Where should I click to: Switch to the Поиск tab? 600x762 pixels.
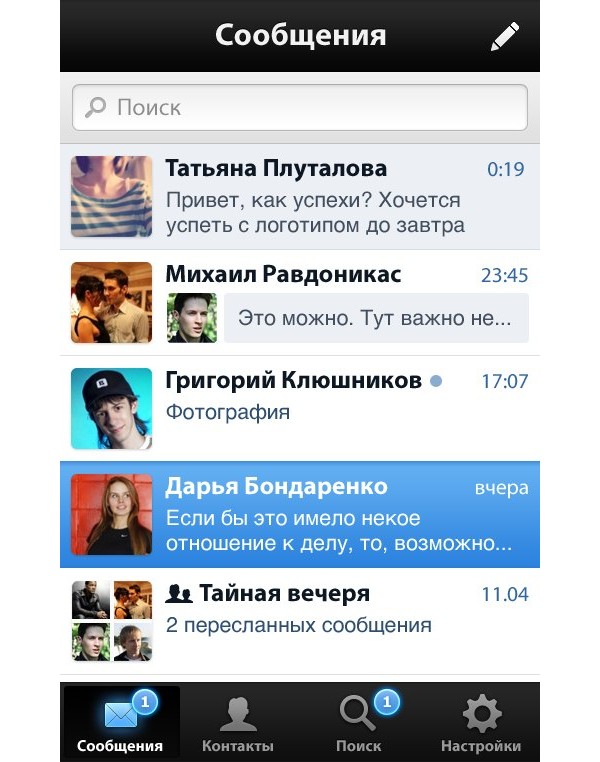pyautogui.click(x=359, y=724)
